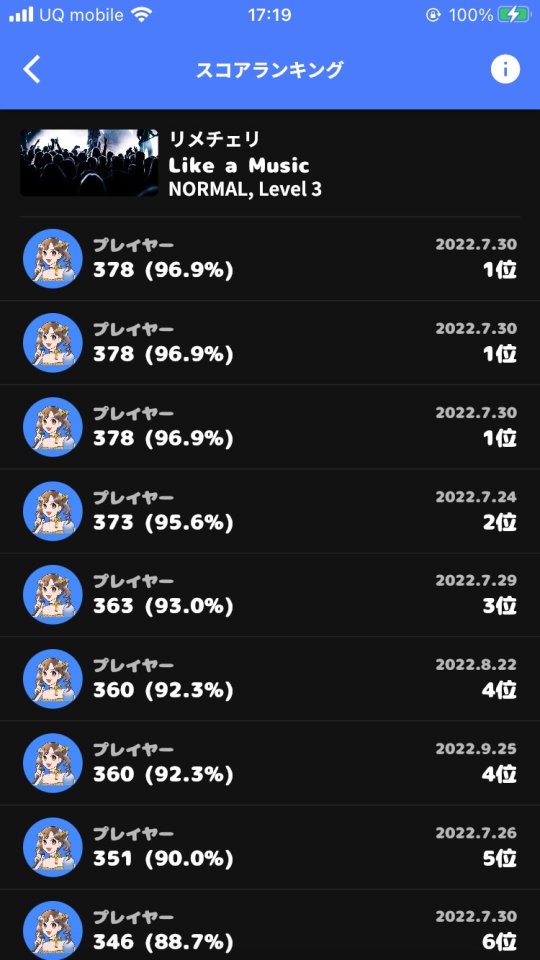Screen dimensions: 540x960
Task: Select the 4th place entry dated 2022.8.22
Action: (270, 679)
